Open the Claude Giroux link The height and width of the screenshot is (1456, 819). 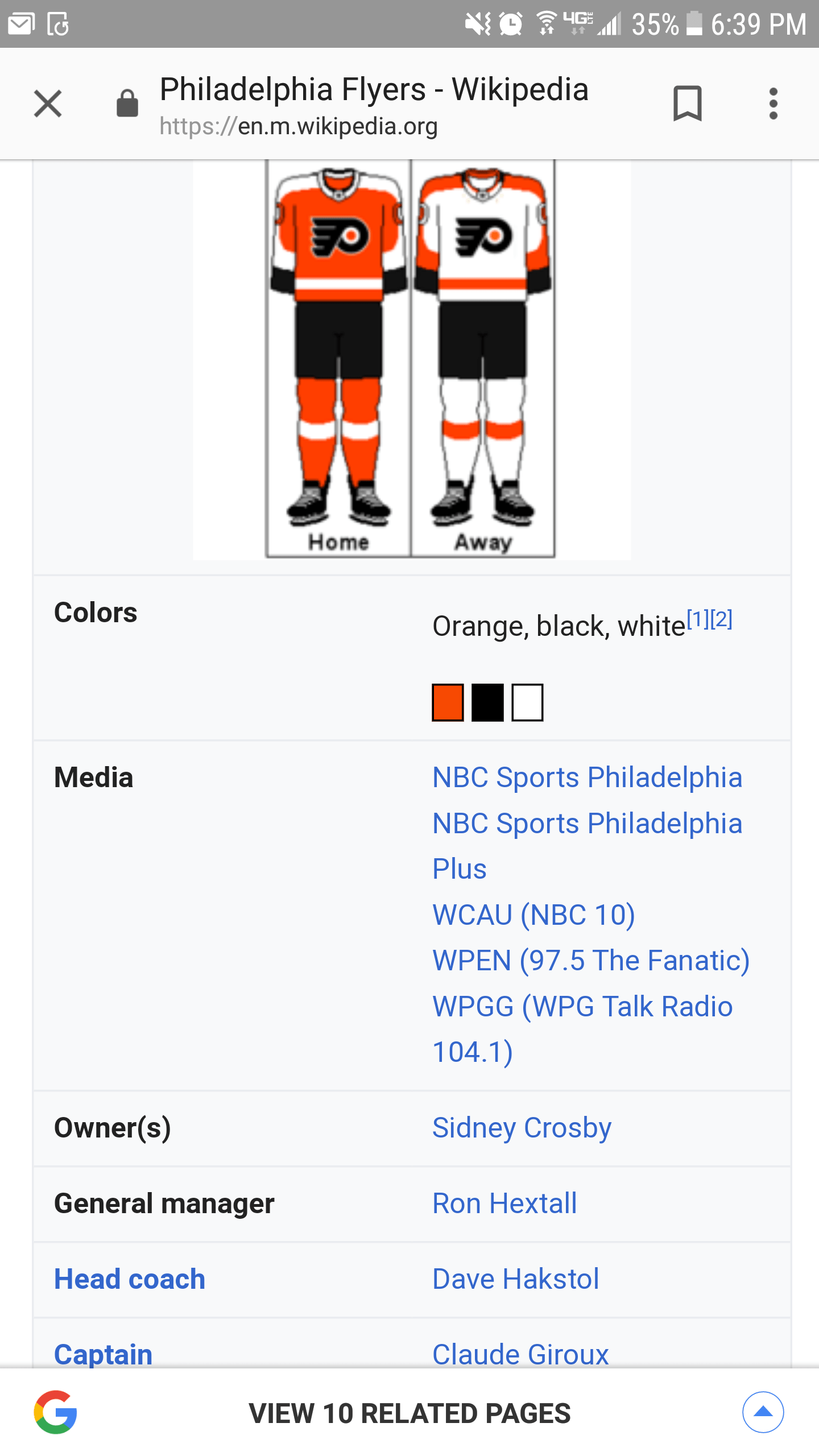click(520, 1354)
